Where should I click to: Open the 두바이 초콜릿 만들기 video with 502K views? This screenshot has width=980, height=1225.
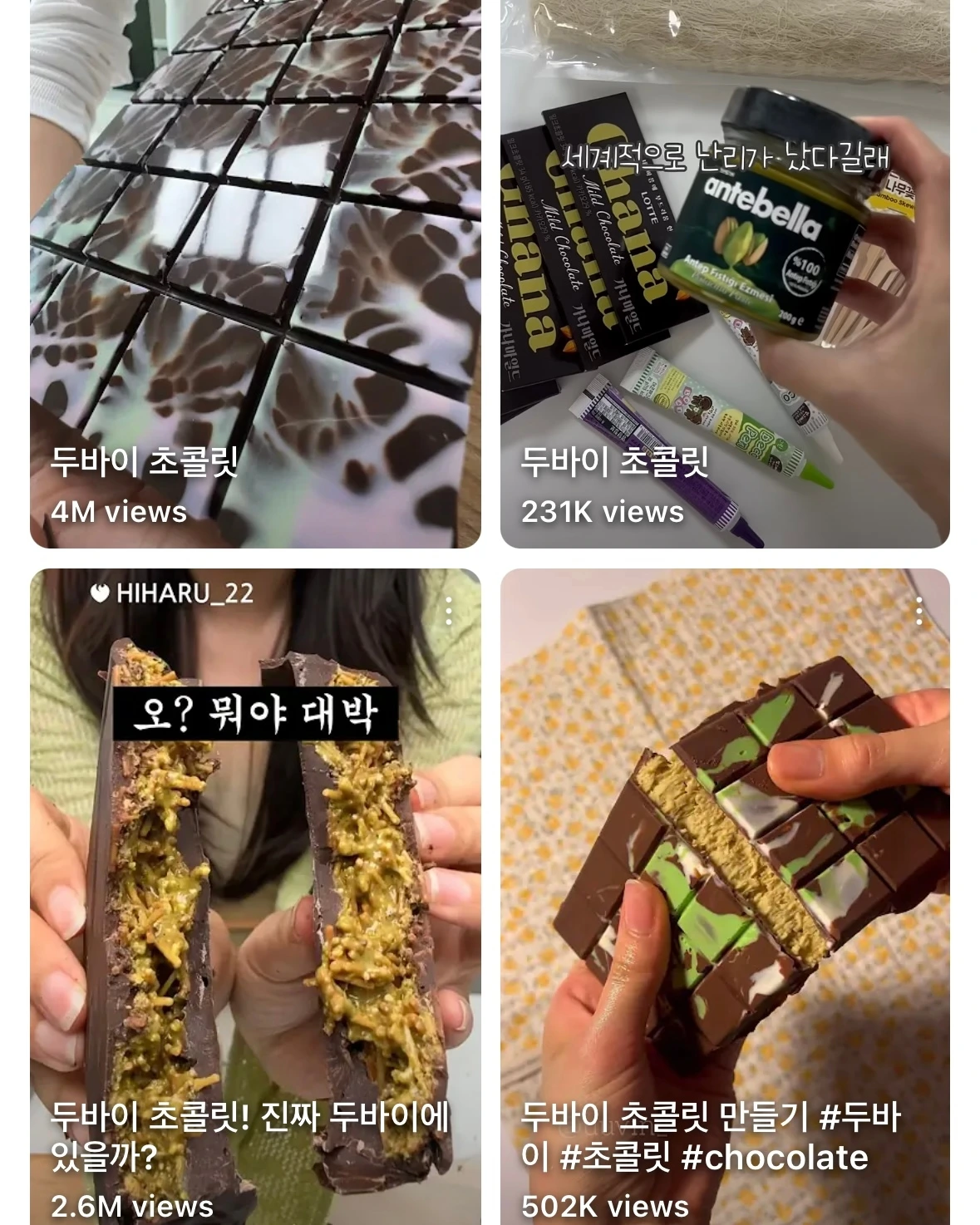[725, 897]
